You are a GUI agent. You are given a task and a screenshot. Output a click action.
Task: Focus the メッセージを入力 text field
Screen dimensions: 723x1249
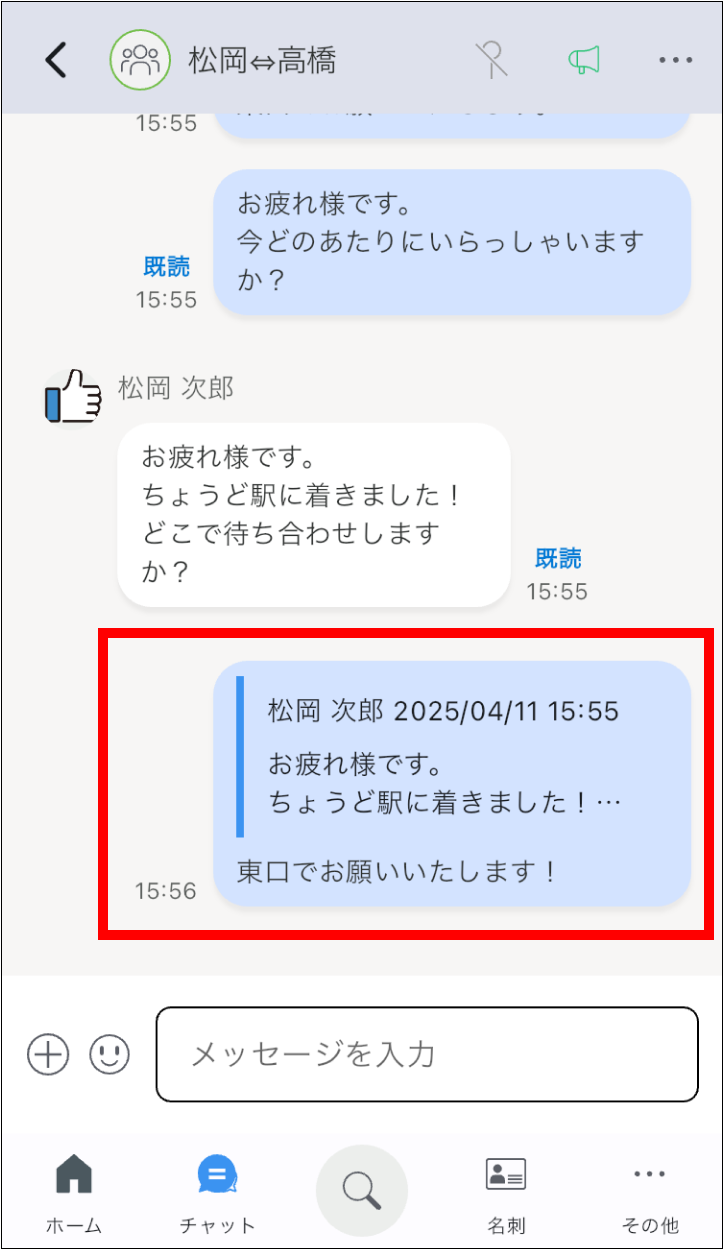coord(426,1054)
